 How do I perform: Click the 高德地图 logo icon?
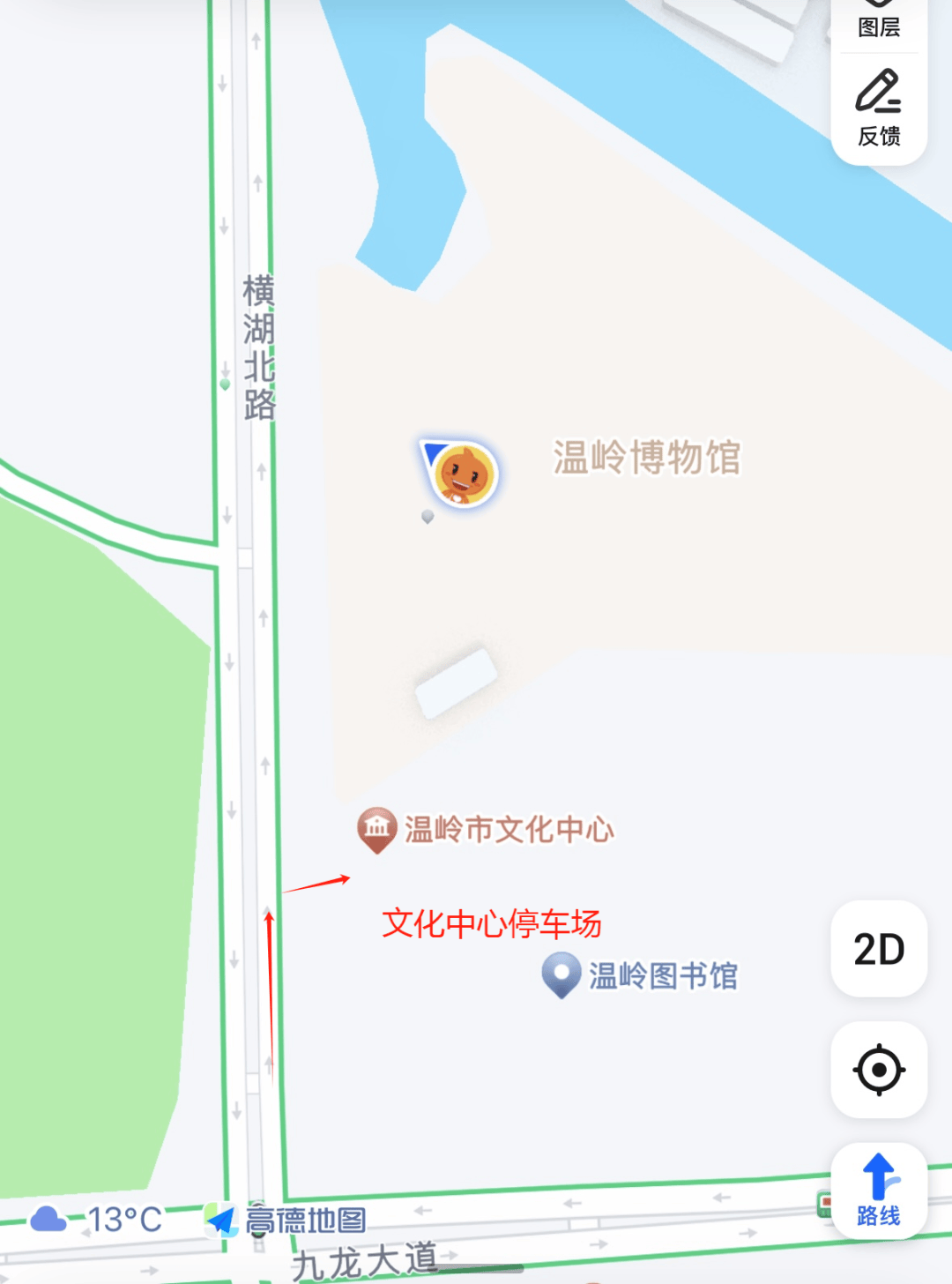pyautogui.click(x=222, y=1221)
